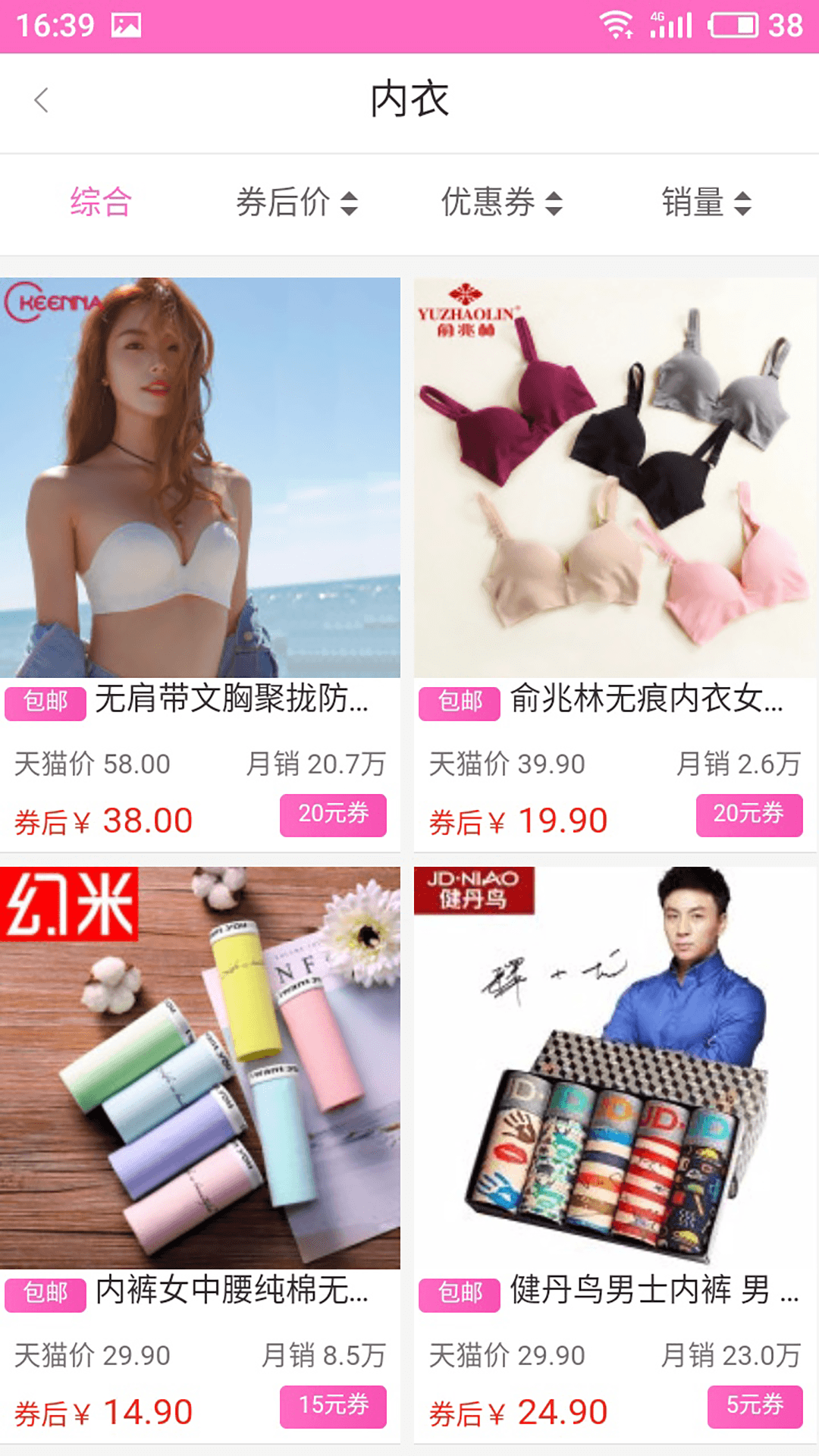Grab the 5元券 coupon

coord(755,1407)
